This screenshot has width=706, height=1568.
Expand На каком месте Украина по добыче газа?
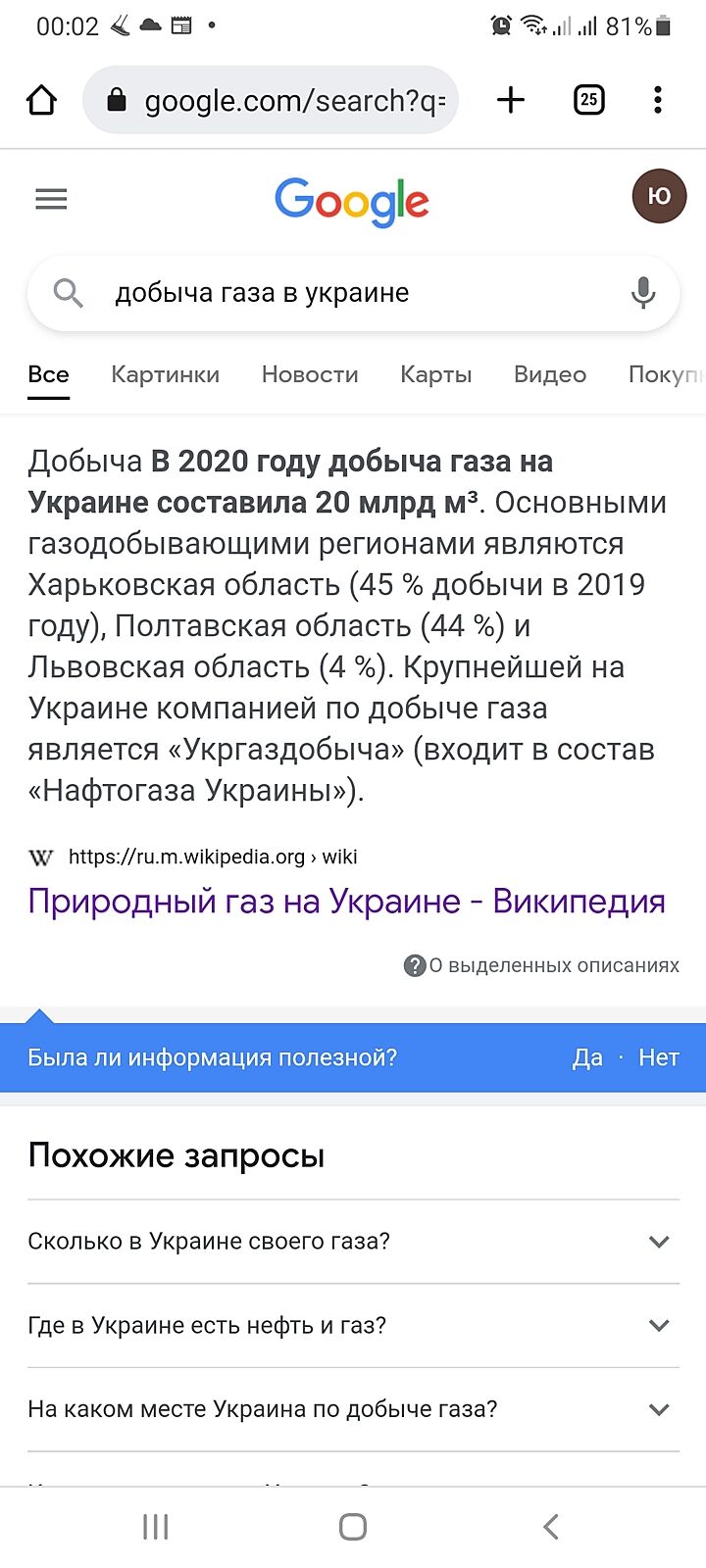(x=353, y=1409)
